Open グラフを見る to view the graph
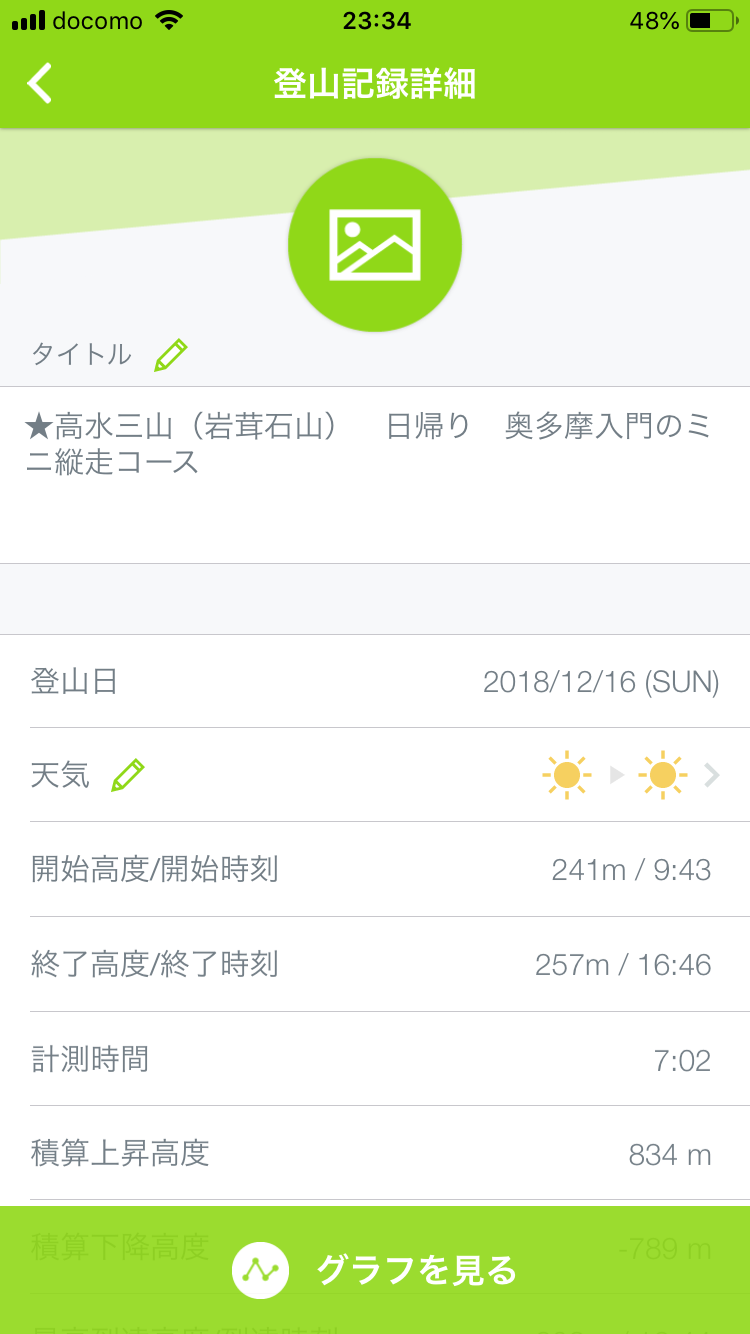750x1334 pixels. [375, 1270]
